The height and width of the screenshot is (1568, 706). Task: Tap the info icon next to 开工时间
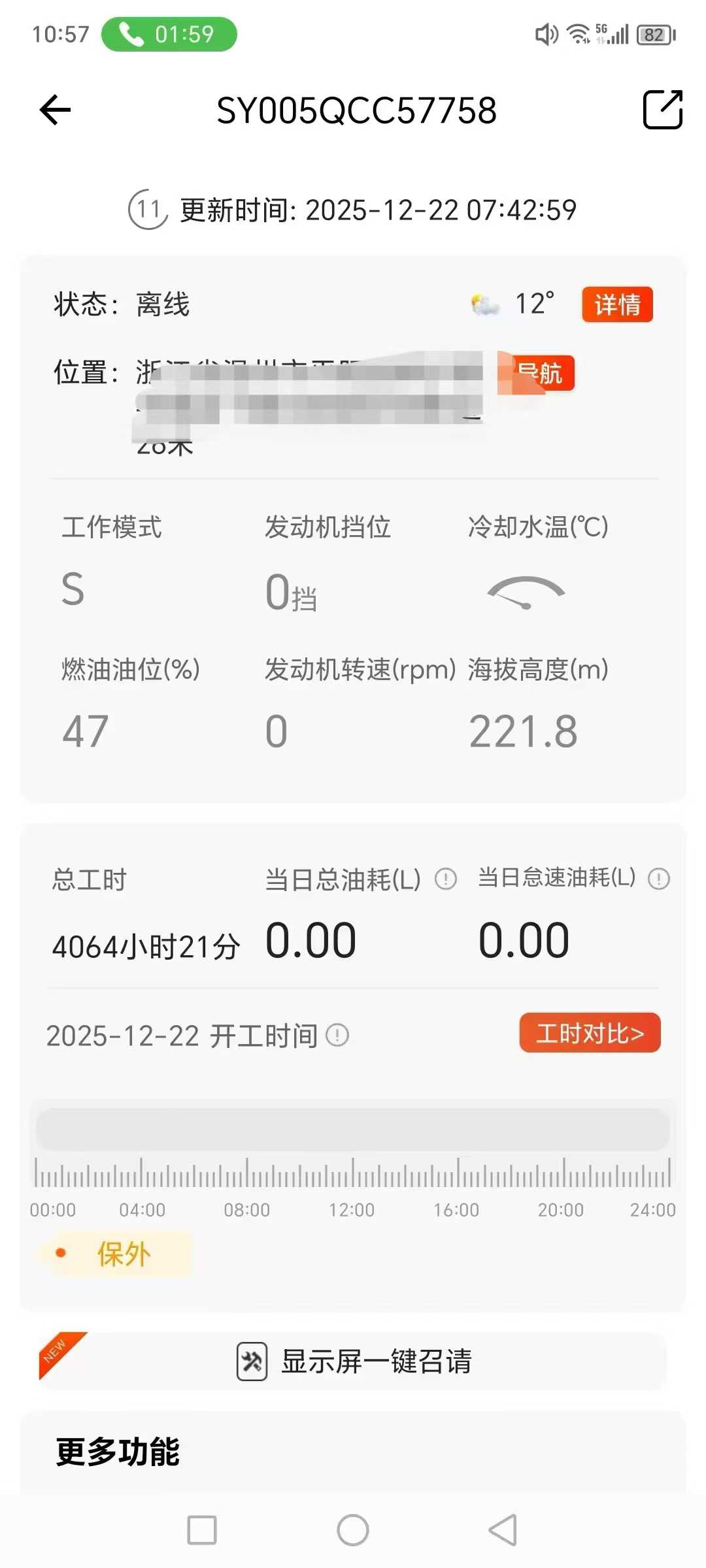pyautogui.click(x=337, y=1034)
